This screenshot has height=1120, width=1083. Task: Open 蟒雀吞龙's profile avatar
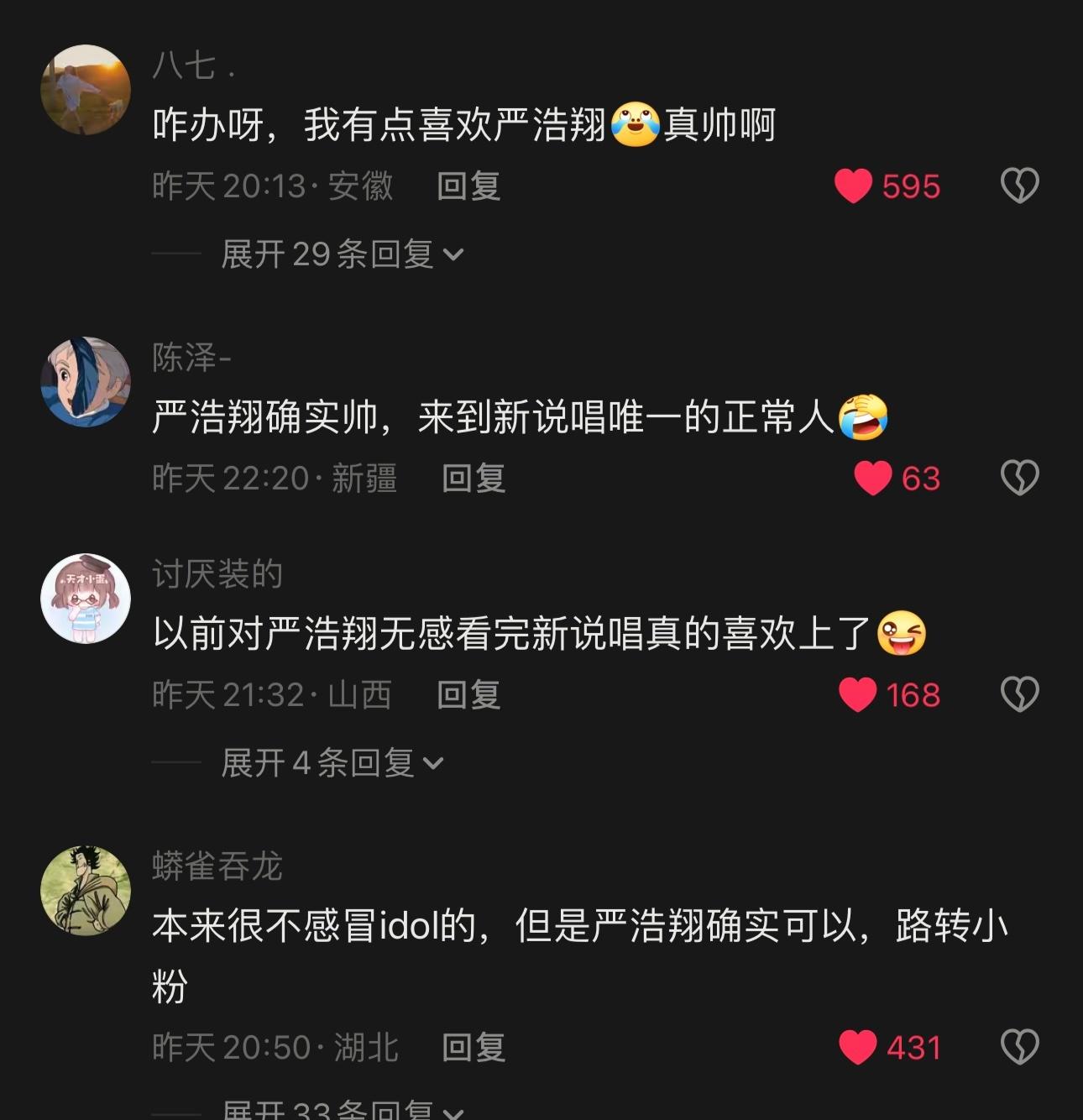click(x=86, y=891)
